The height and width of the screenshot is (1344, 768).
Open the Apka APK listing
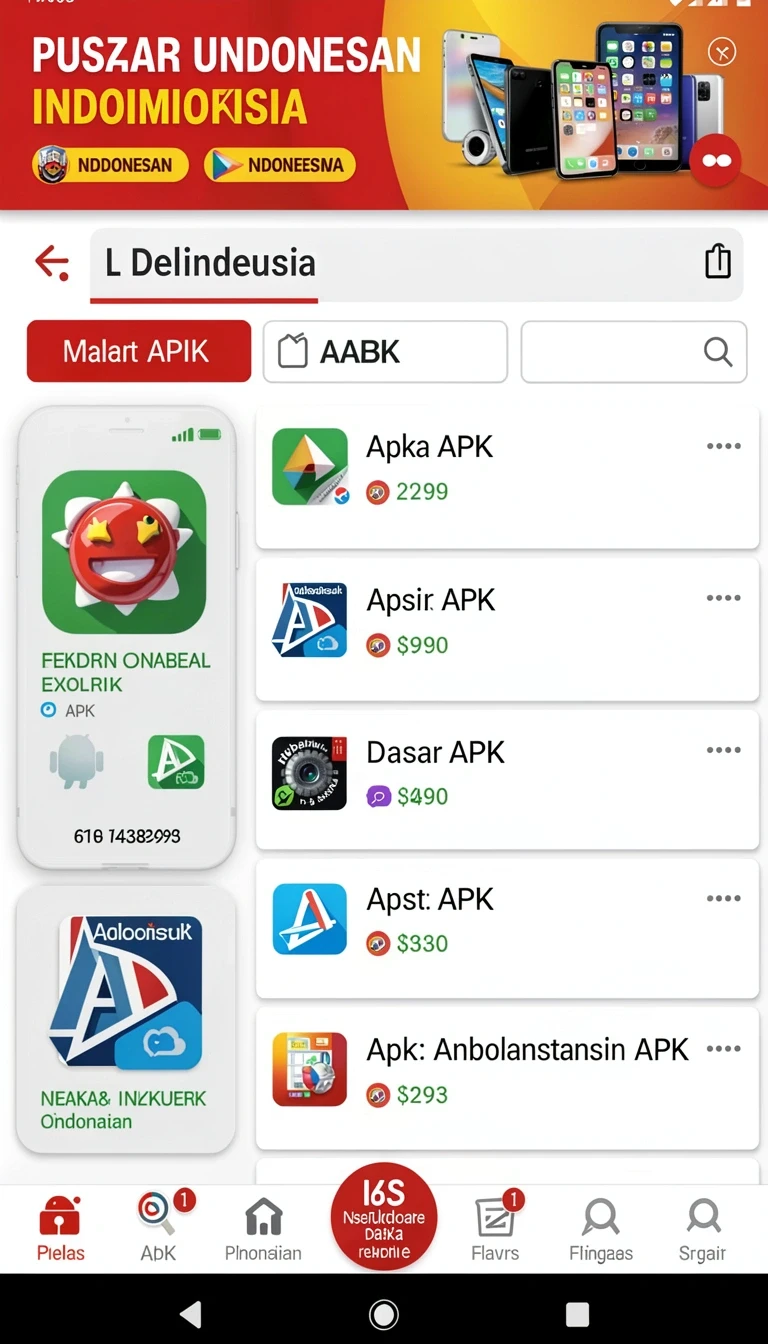point(507,477)
